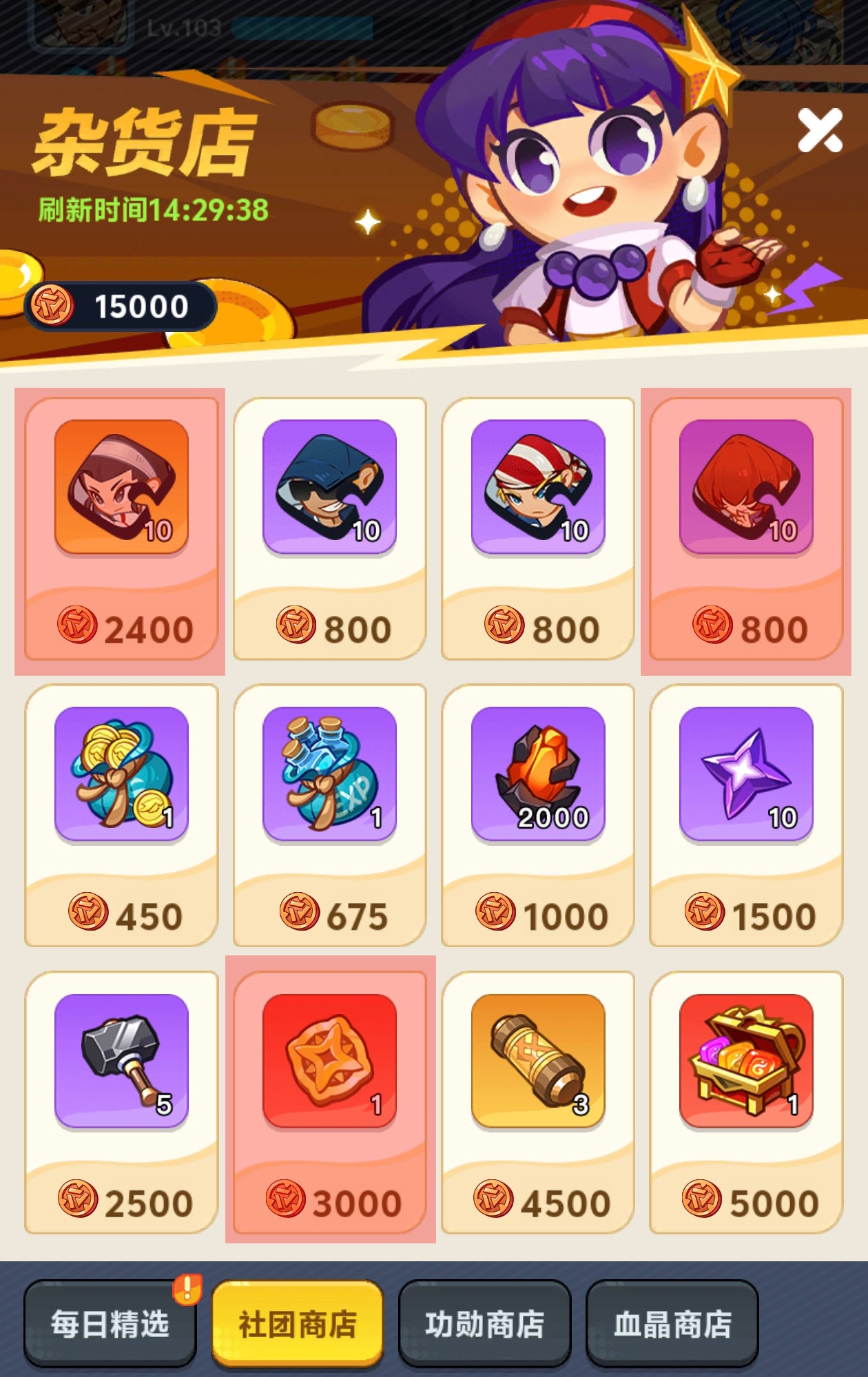The width and height of the screenshot is (868, 1377).
Task: Select the 社团商店 tab
Action: click(297, 1323)
